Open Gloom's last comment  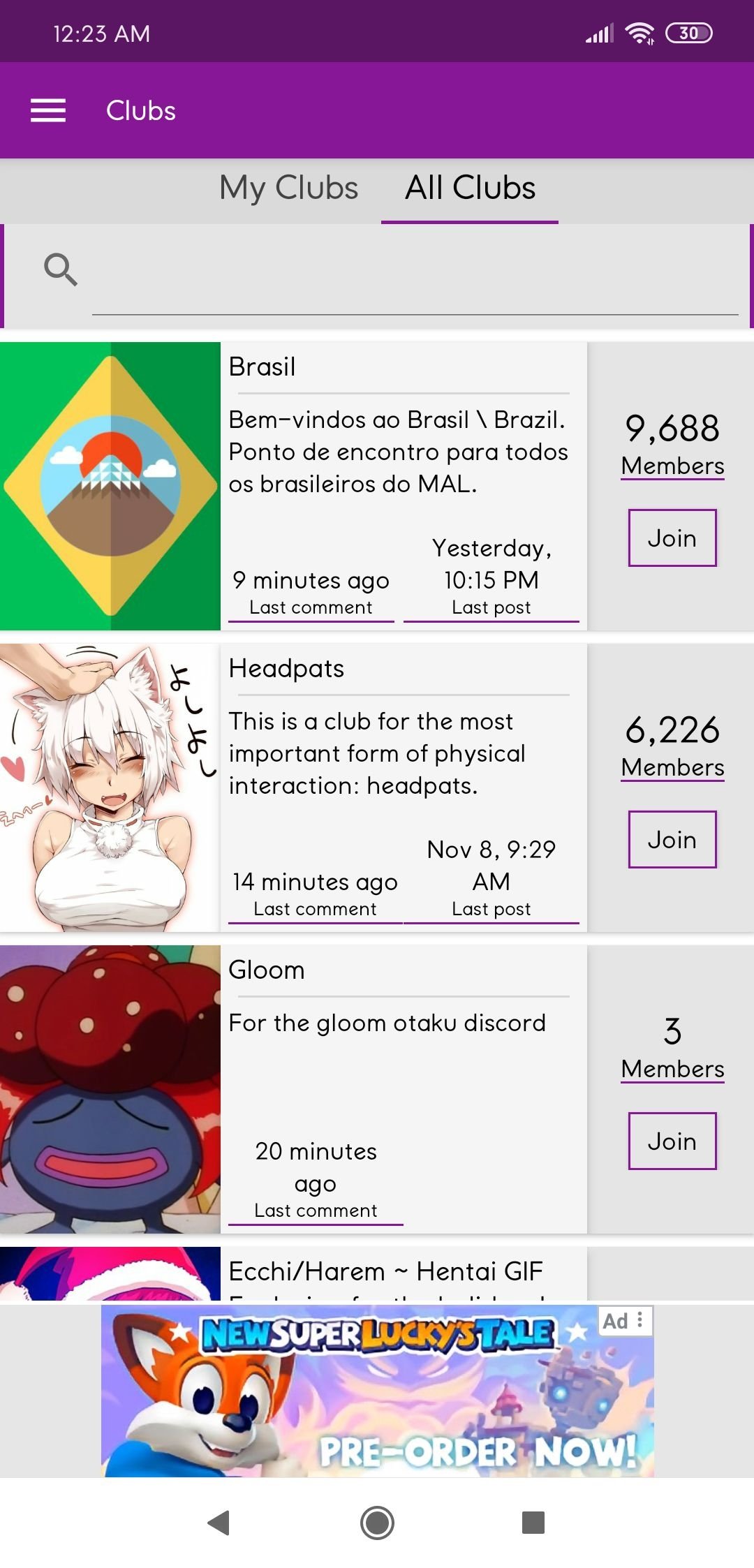(316, 1181)
